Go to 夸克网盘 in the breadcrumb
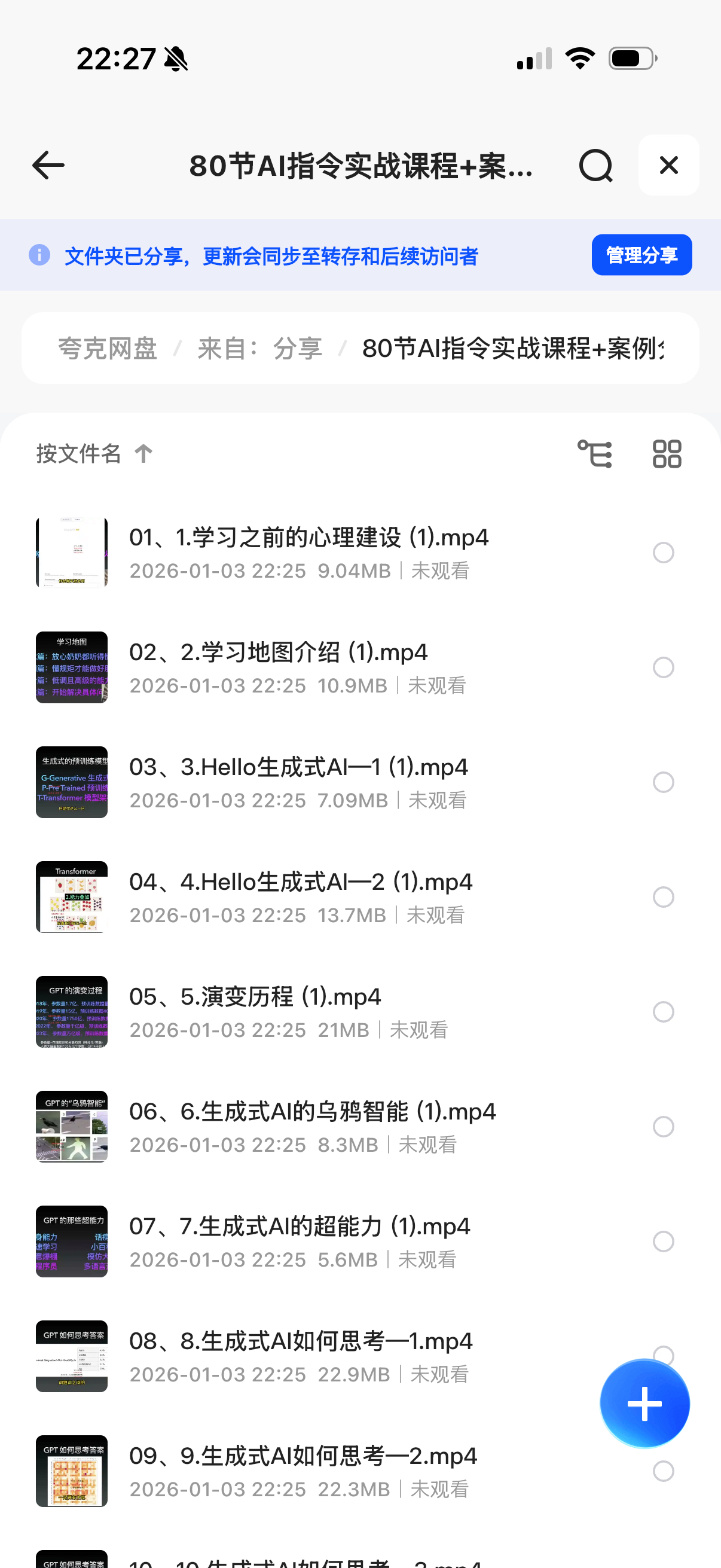The height and width of the screenshot is (1568, 721). 108,349
